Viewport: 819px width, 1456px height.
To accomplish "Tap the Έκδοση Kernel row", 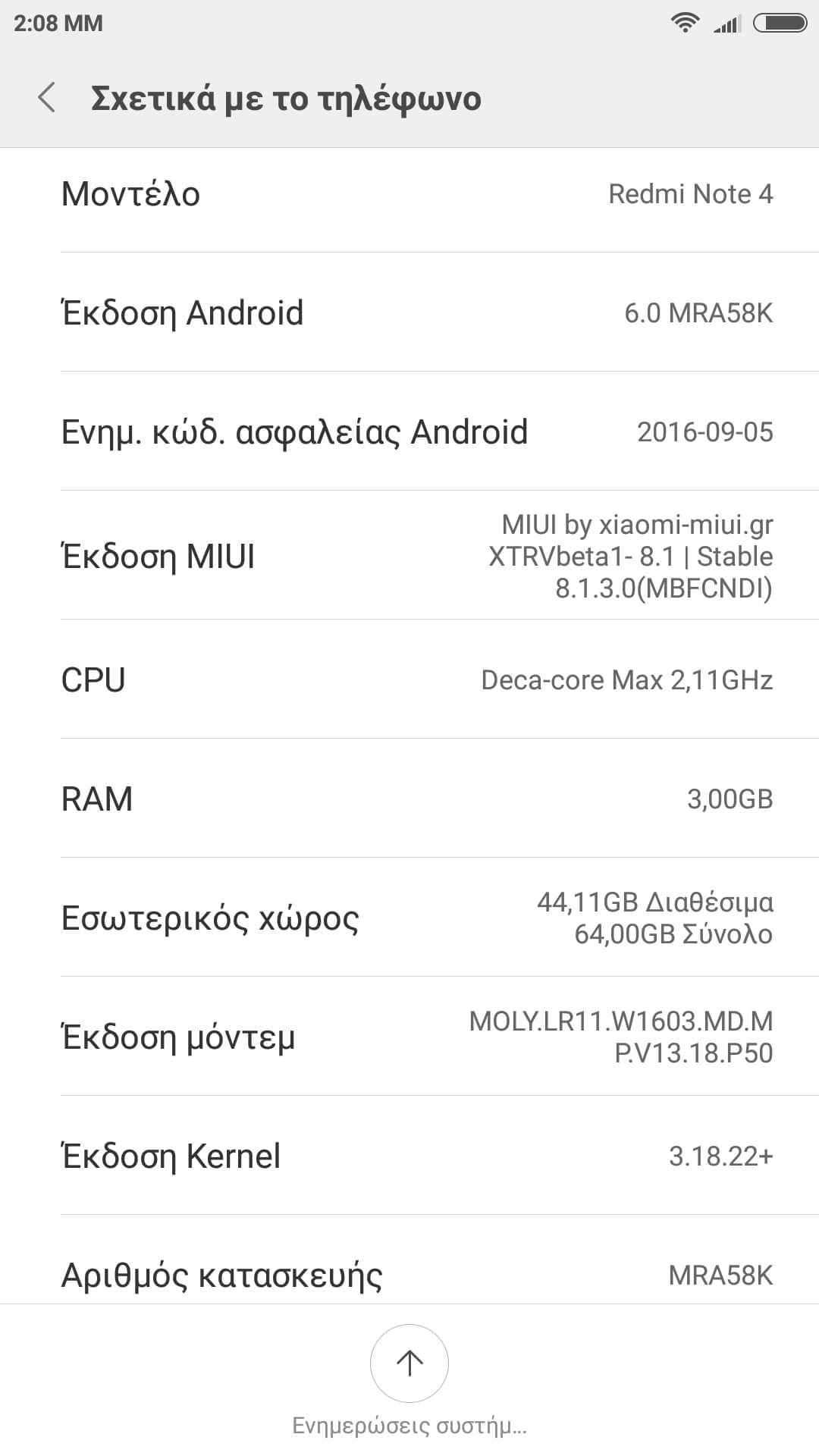I will point(409,1156).
